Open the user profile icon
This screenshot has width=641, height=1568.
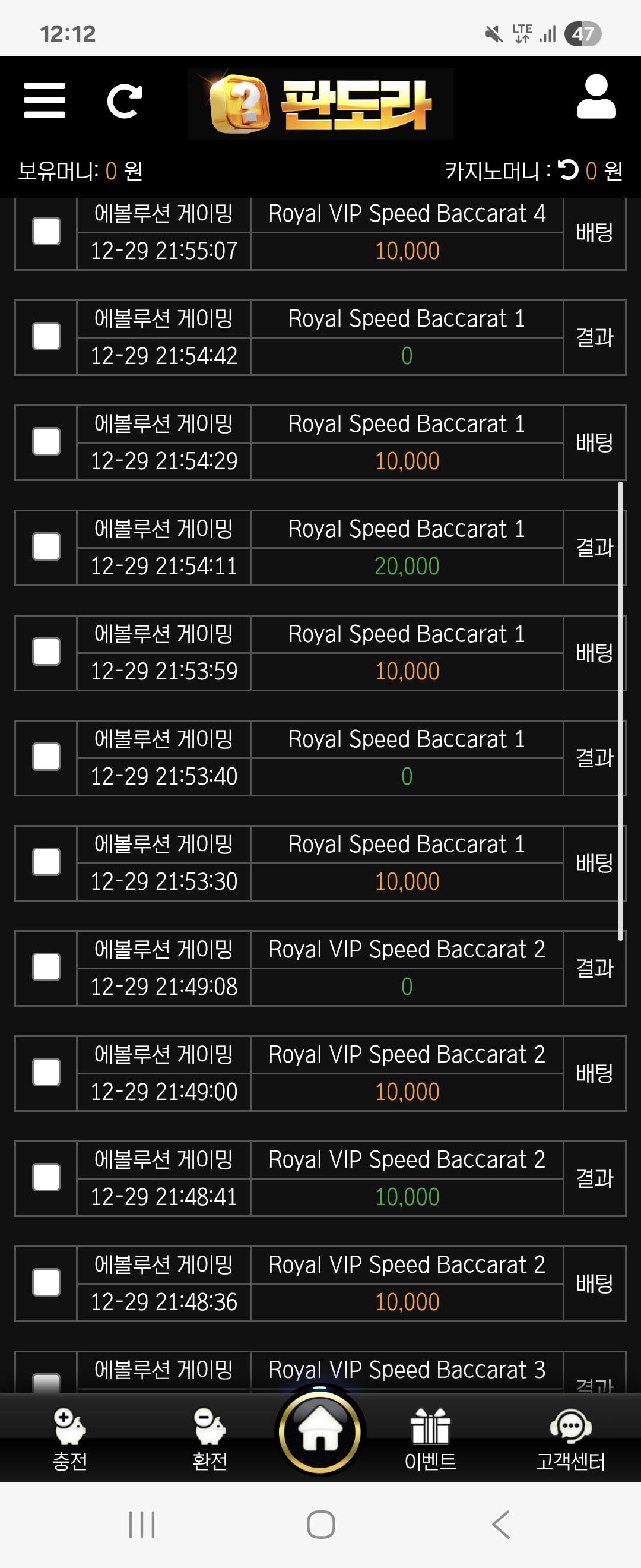point(596,97)
